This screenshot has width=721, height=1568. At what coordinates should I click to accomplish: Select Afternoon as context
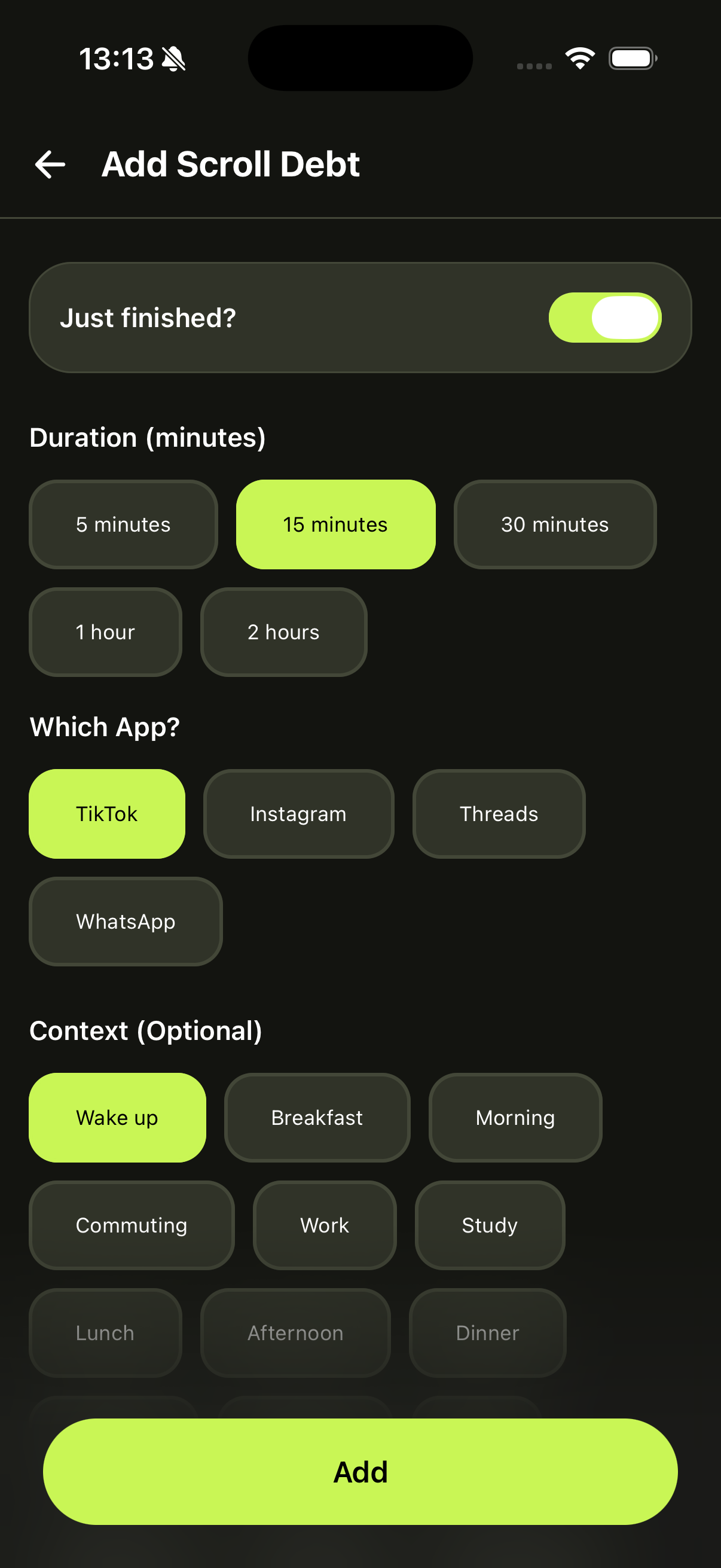click(x=295, y=1333)
